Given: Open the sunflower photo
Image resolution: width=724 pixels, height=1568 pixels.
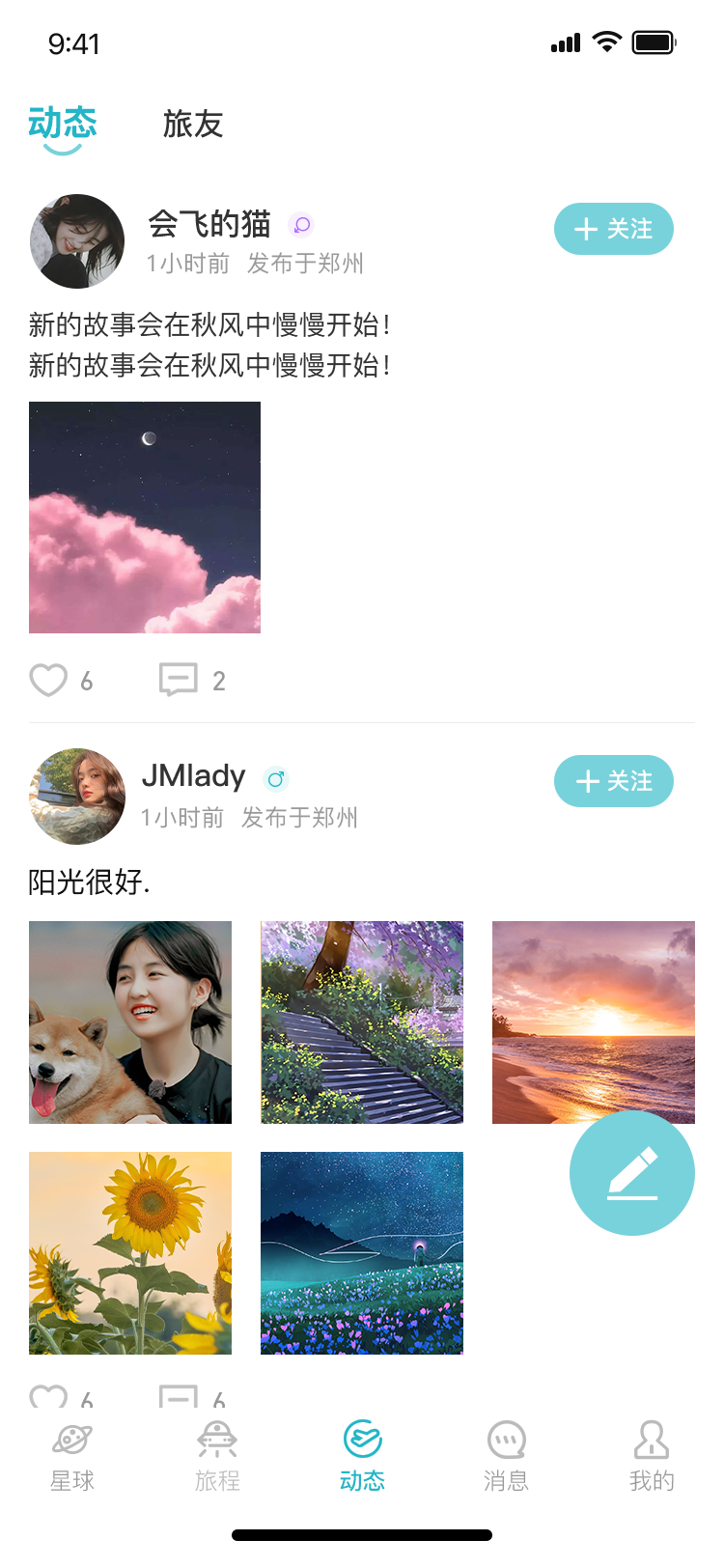Looking at the screenshot, I should click(x=130, y=1253).
